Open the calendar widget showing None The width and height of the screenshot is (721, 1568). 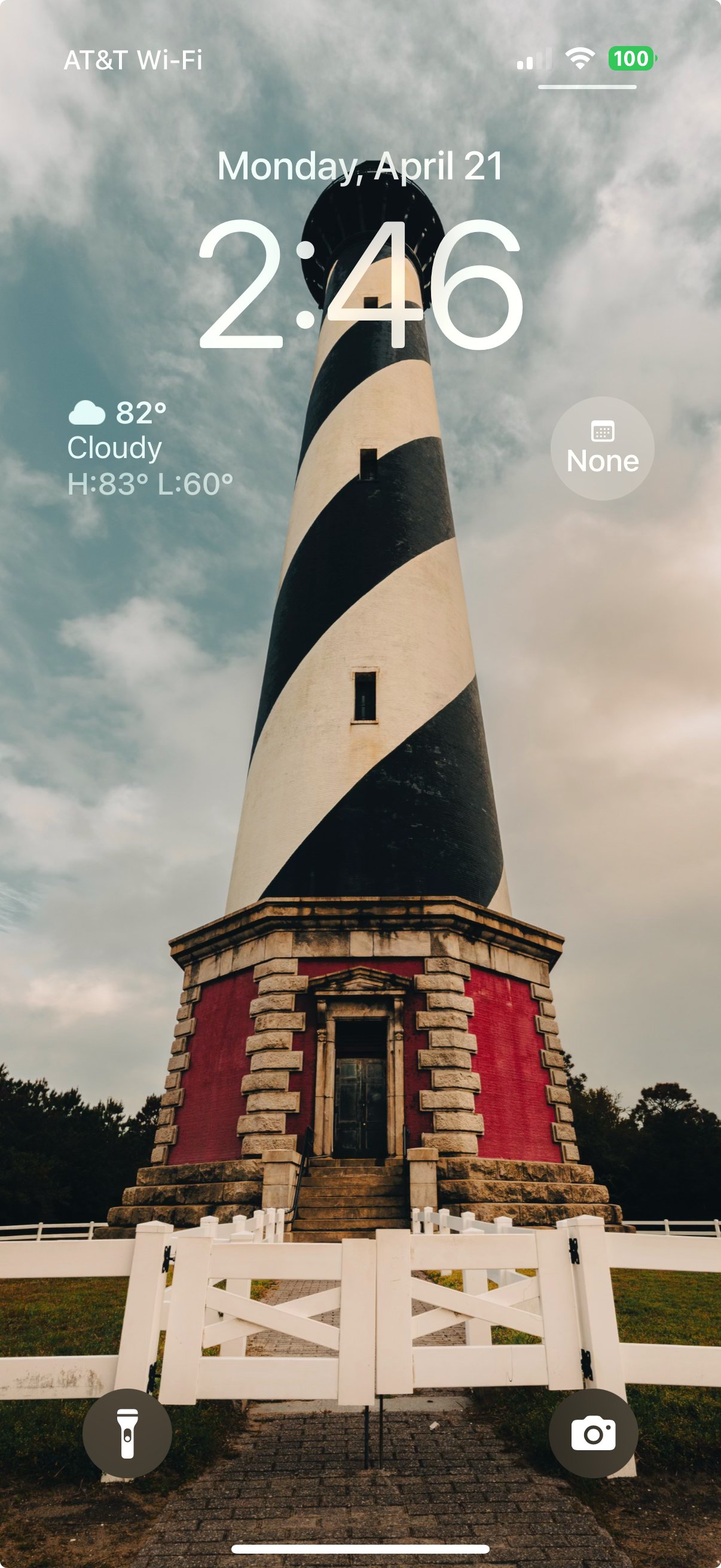pos(603,449)
